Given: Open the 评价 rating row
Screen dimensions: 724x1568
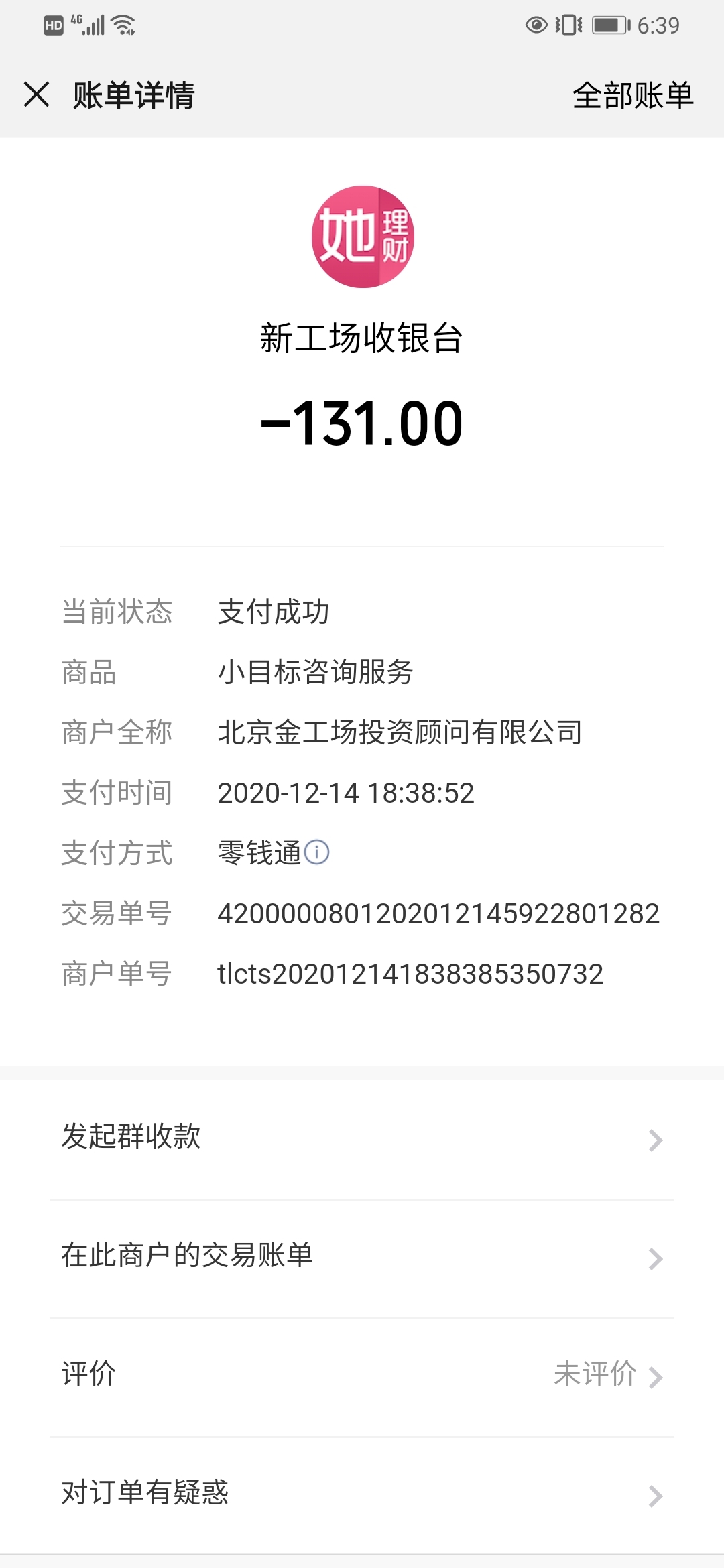Looking at the screenshot, I should (x=362, y=1377).
